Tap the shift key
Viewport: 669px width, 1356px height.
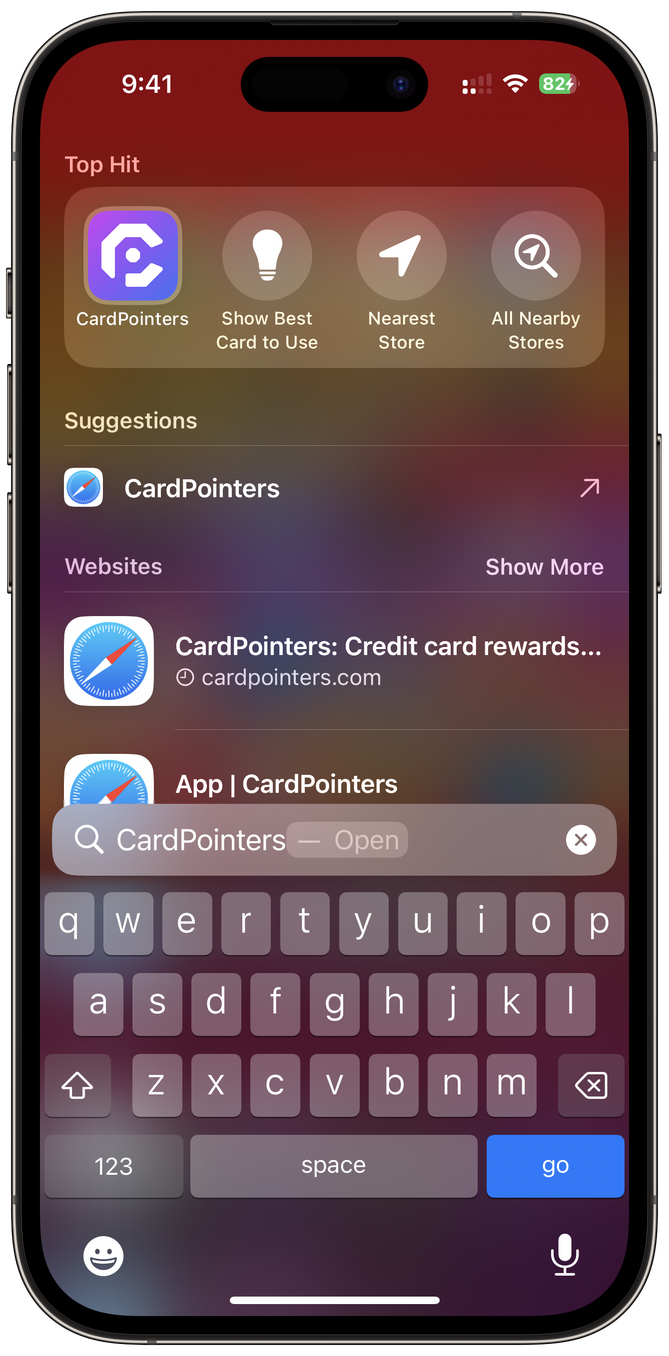[78, 1085]
